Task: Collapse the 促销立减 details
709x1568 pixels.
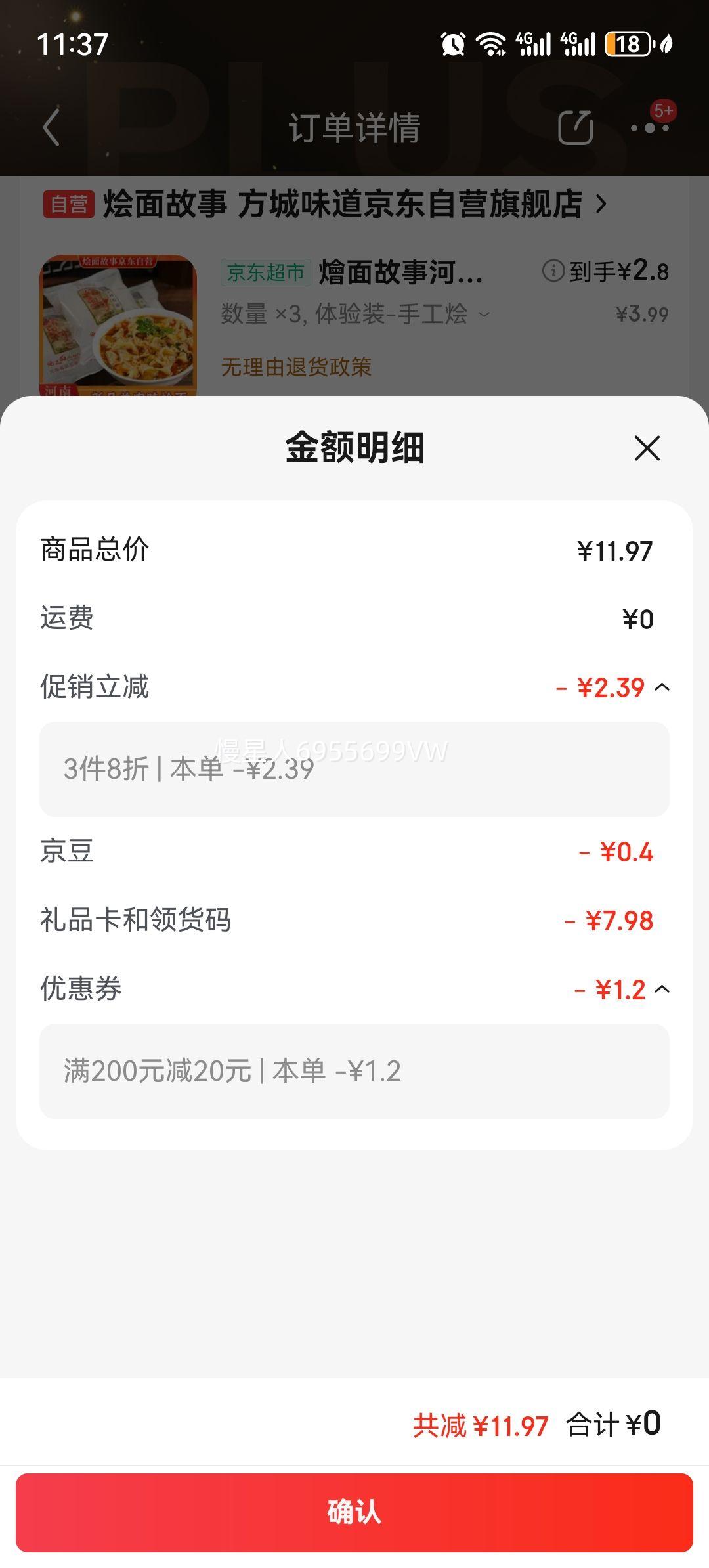Action: click(662, 687)
